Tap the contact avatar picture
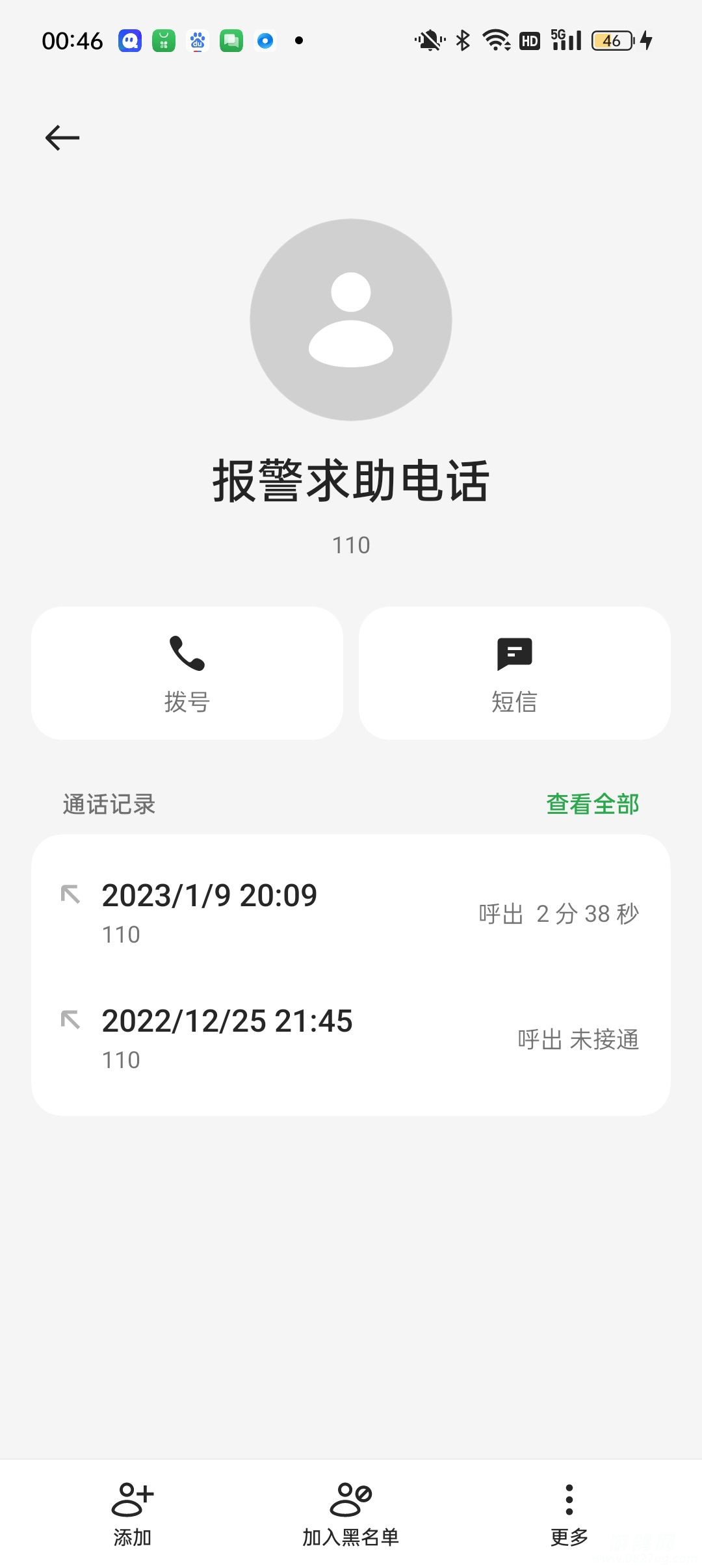This screenshot has width=702, height=1568. (351, 320)
